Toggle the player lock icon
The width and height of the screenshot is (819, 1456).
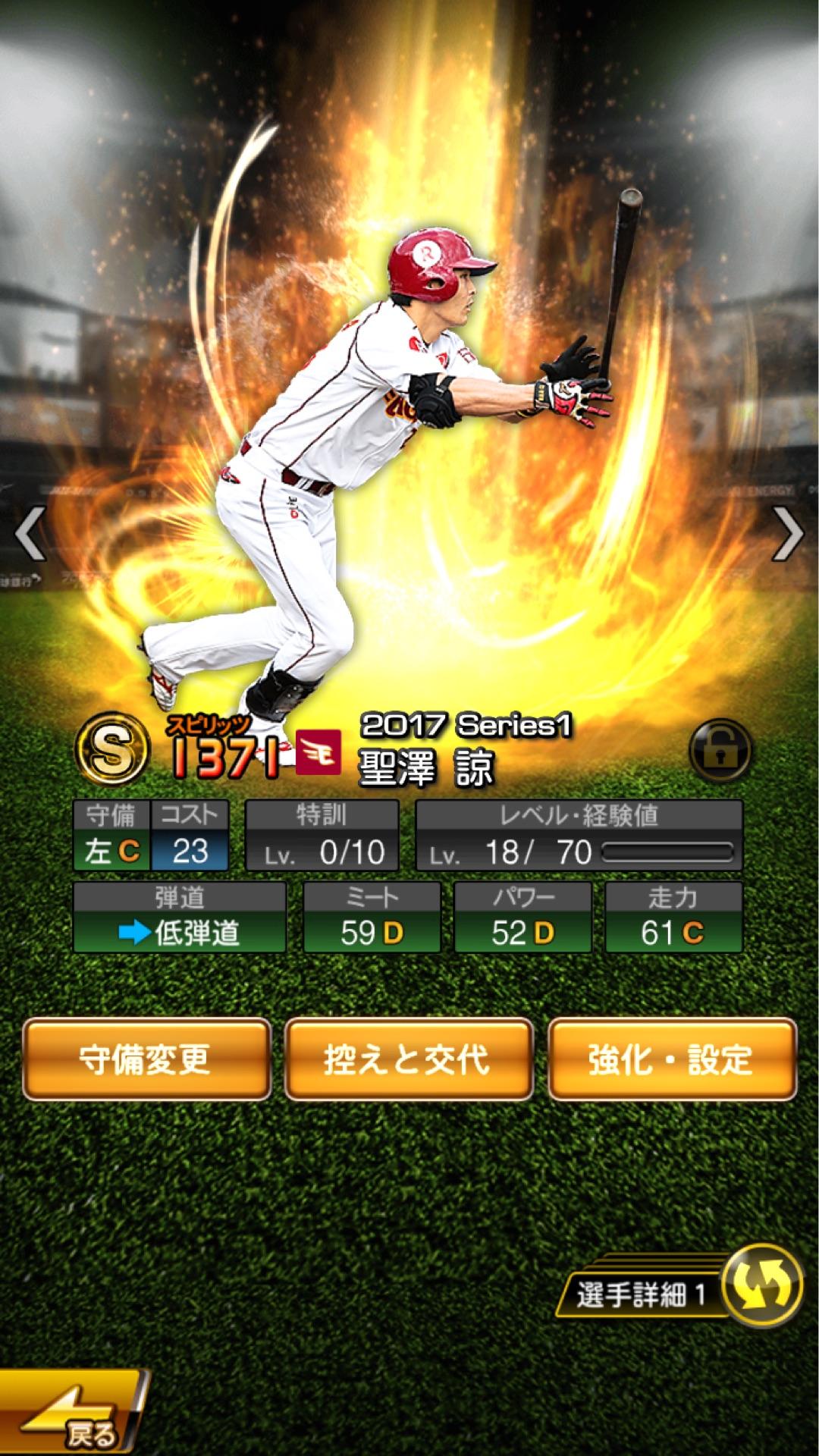pyautogui.click(x=720, y=751)
